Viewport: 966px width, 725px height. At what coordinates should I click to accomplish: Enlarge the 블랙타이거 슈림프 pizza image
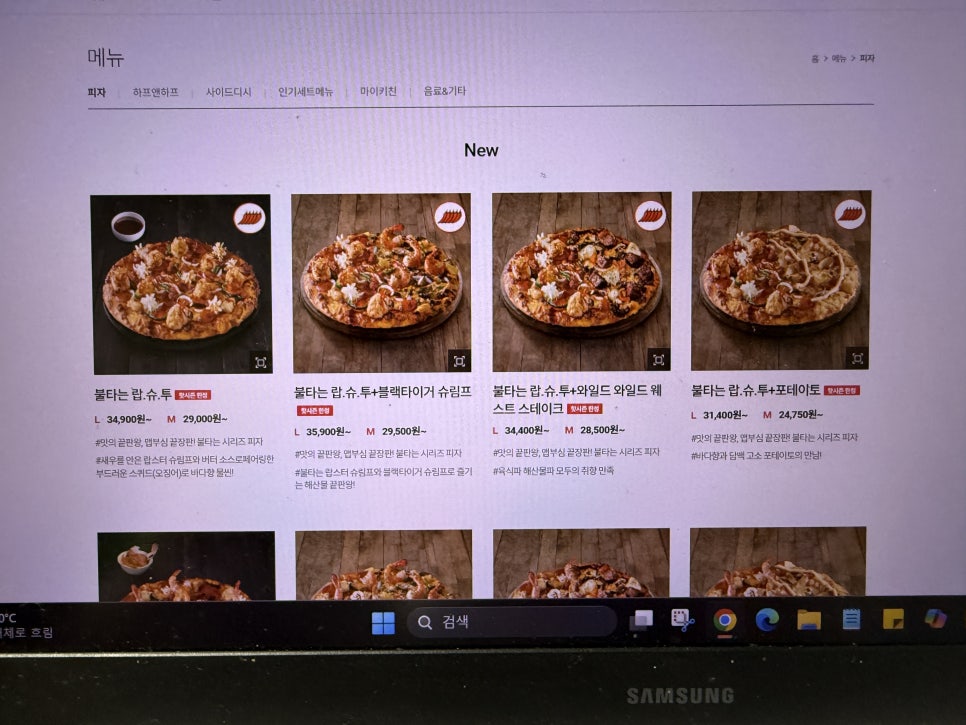point(459,360)
